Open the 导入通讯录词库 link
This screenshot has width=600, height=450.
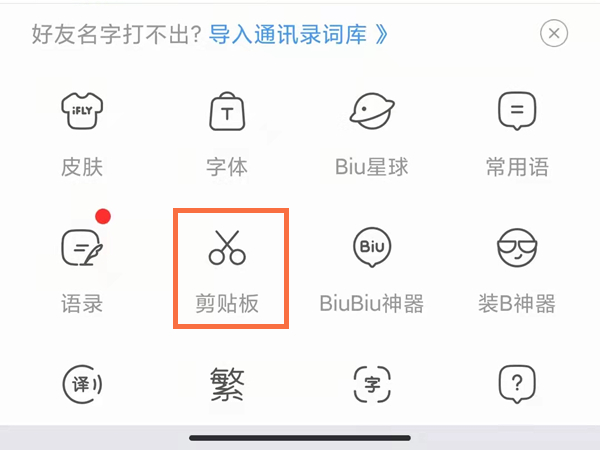pos(298,36)
